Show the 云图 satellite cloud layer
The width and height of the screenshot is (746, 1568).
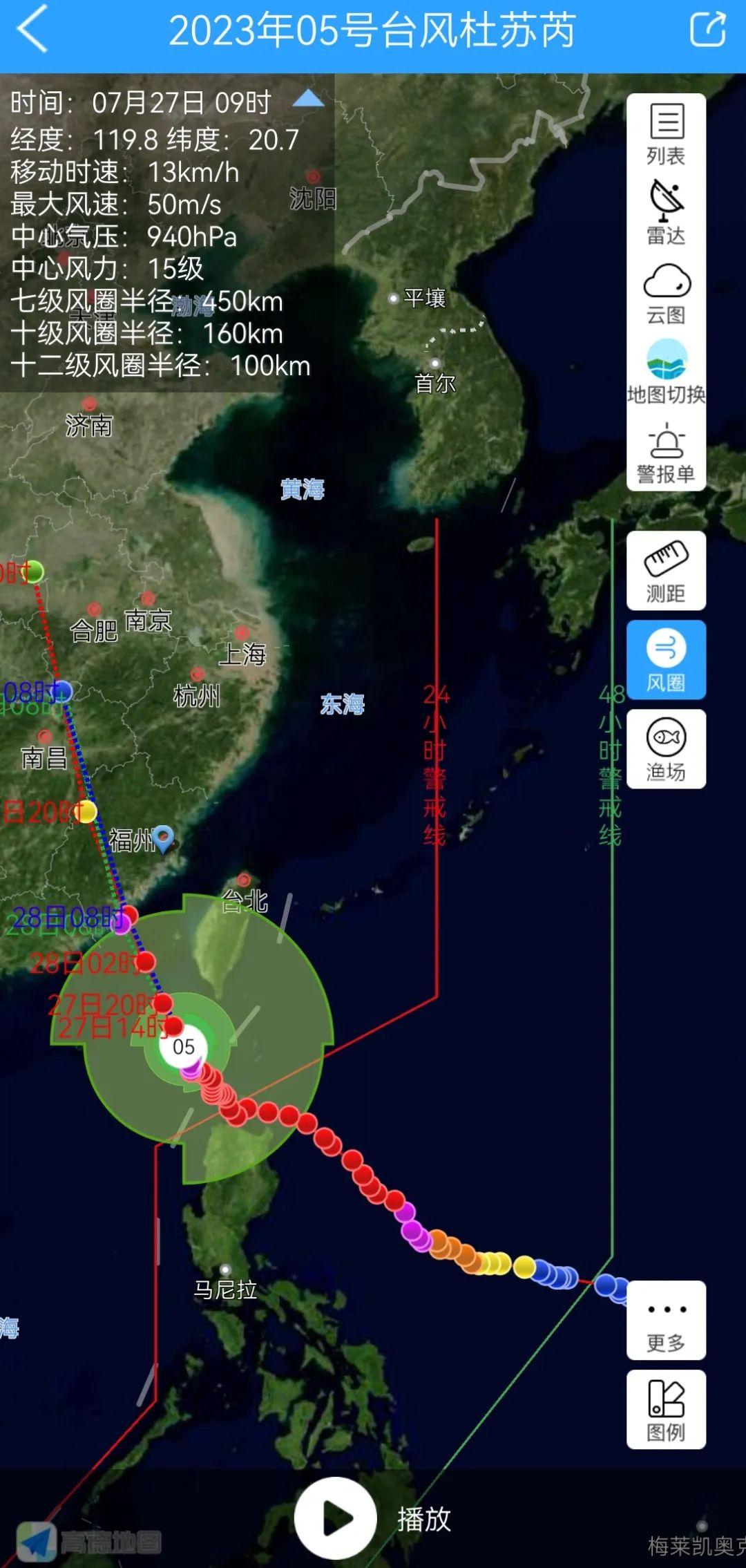click(666, 293)
